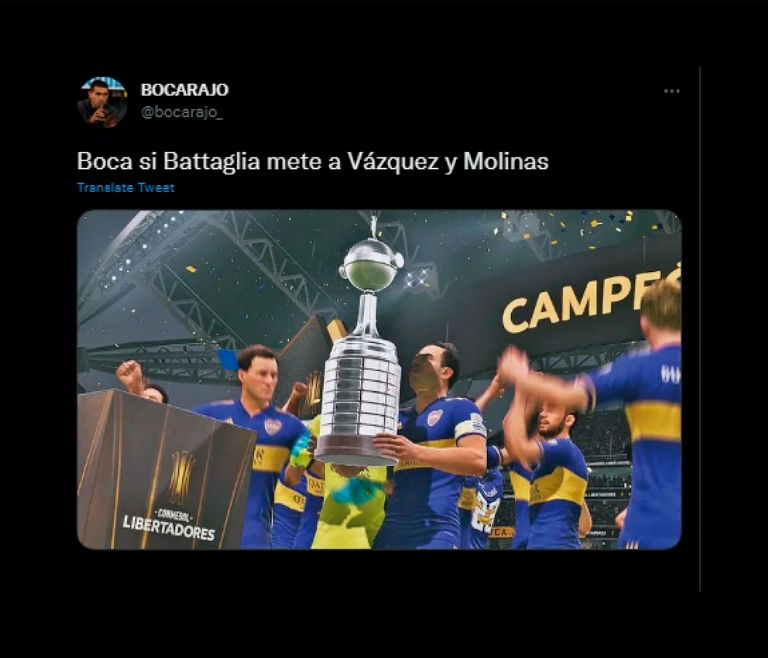The width and height of the screenshot is (768, 658).
Task: Open the tweet's Libertadores trophy image
Action: (379, 380)
